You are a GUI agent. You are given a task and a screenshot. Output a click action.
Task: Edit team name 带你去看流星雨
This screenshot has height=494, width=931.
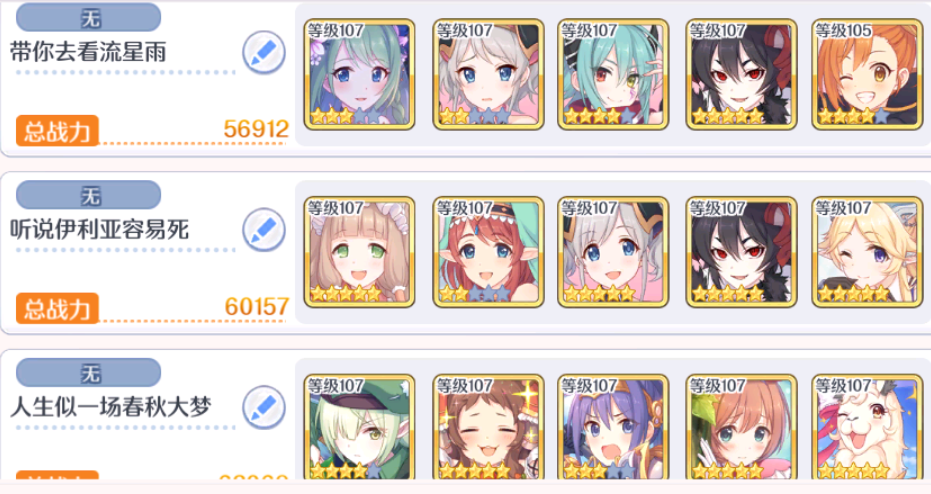[264, 52]
